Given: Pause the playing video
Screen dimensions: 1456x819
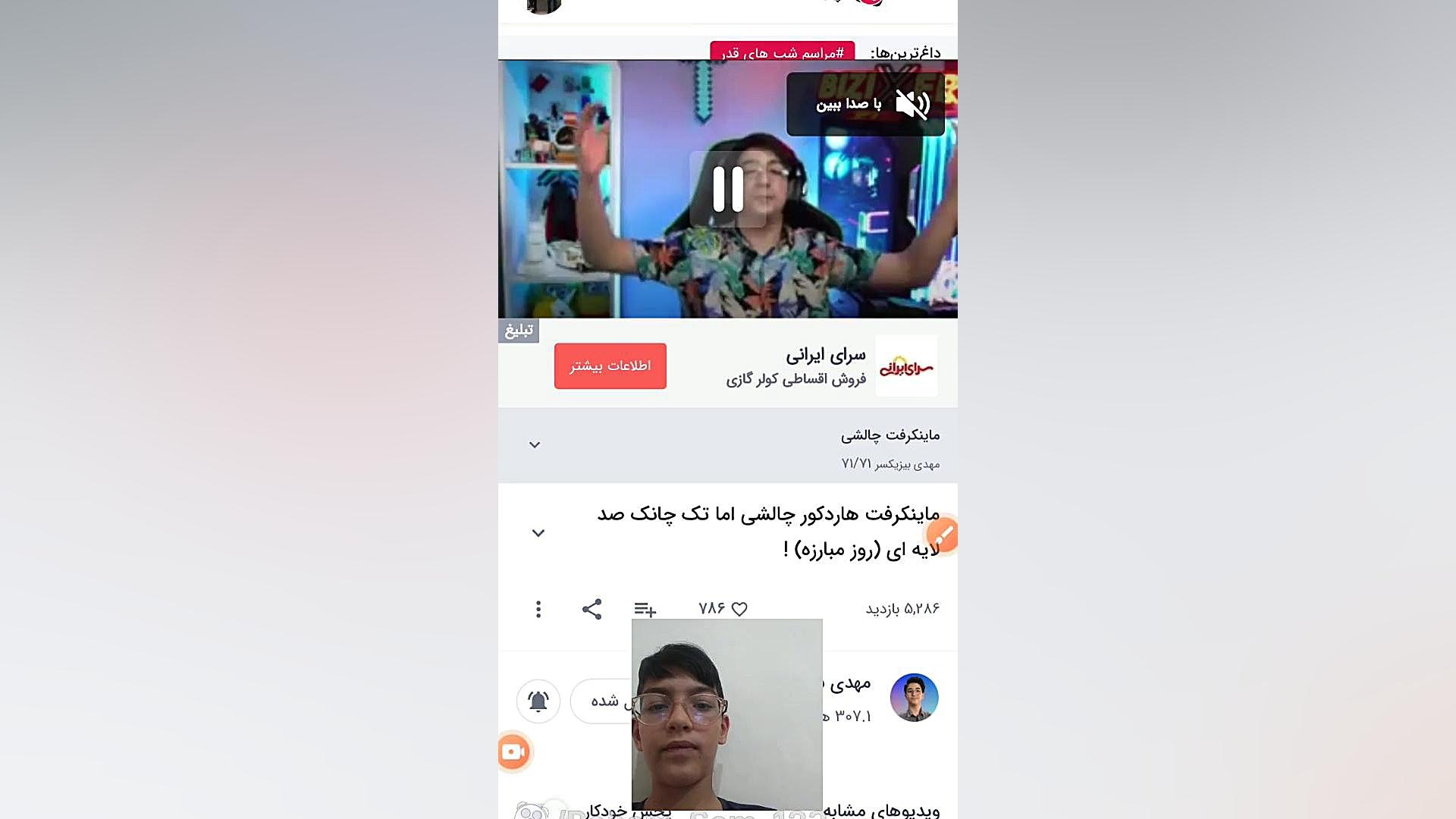Looking at the screenshot, I should pos(727,189).
